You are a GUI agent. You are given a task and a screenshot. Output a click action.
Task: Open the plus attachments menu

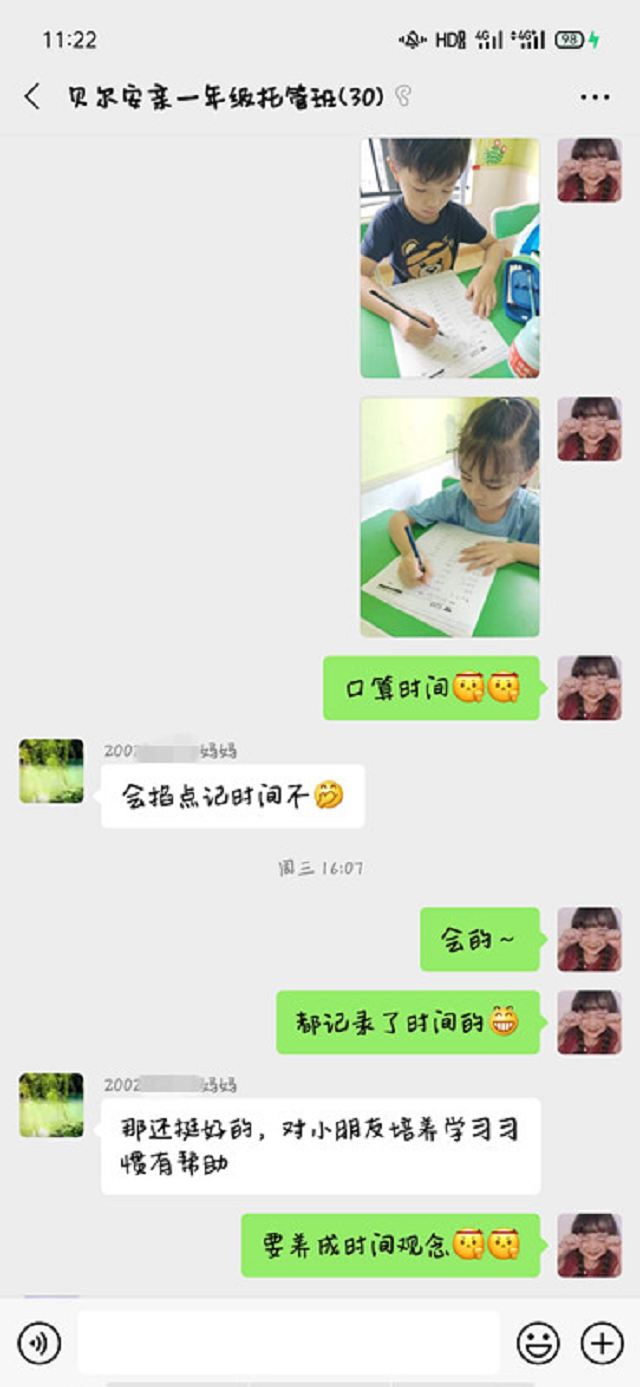602,1343
